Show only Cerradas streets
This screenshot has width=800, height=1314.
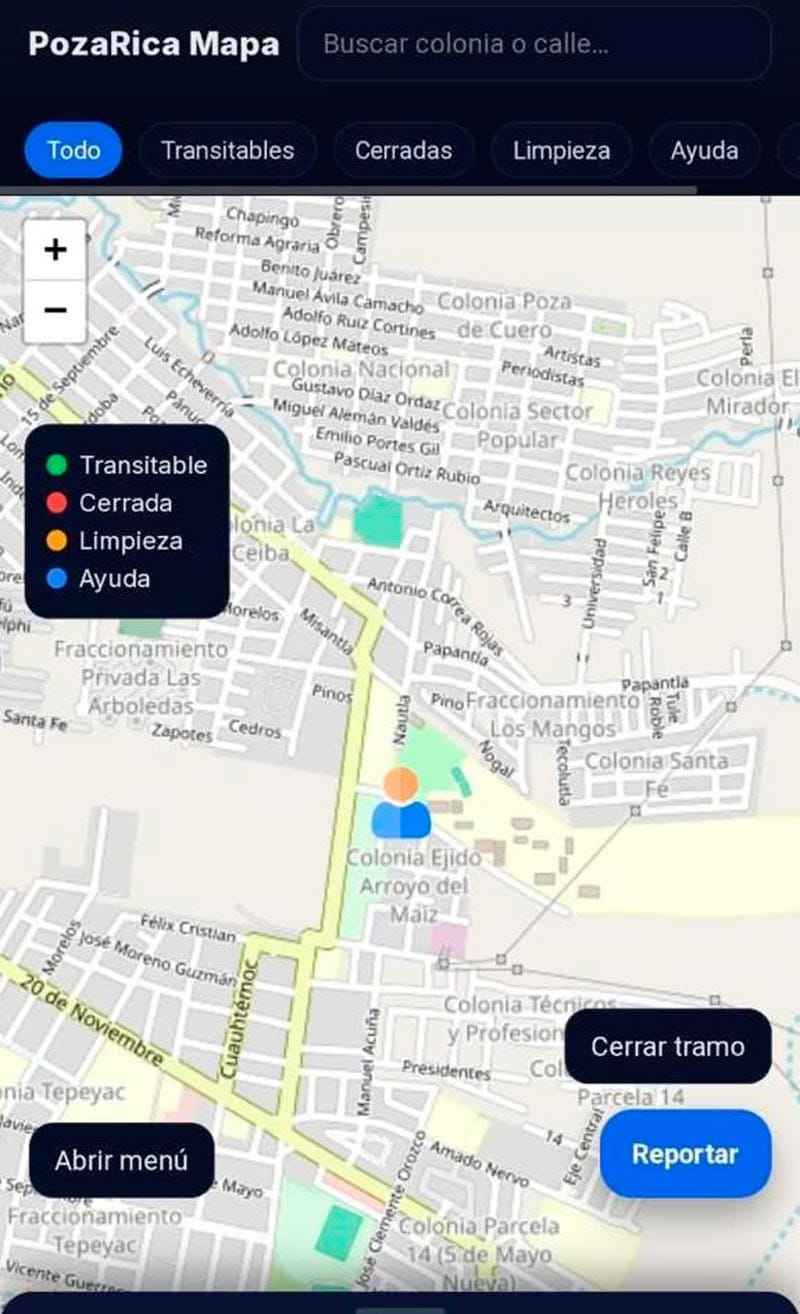[404, 150]
